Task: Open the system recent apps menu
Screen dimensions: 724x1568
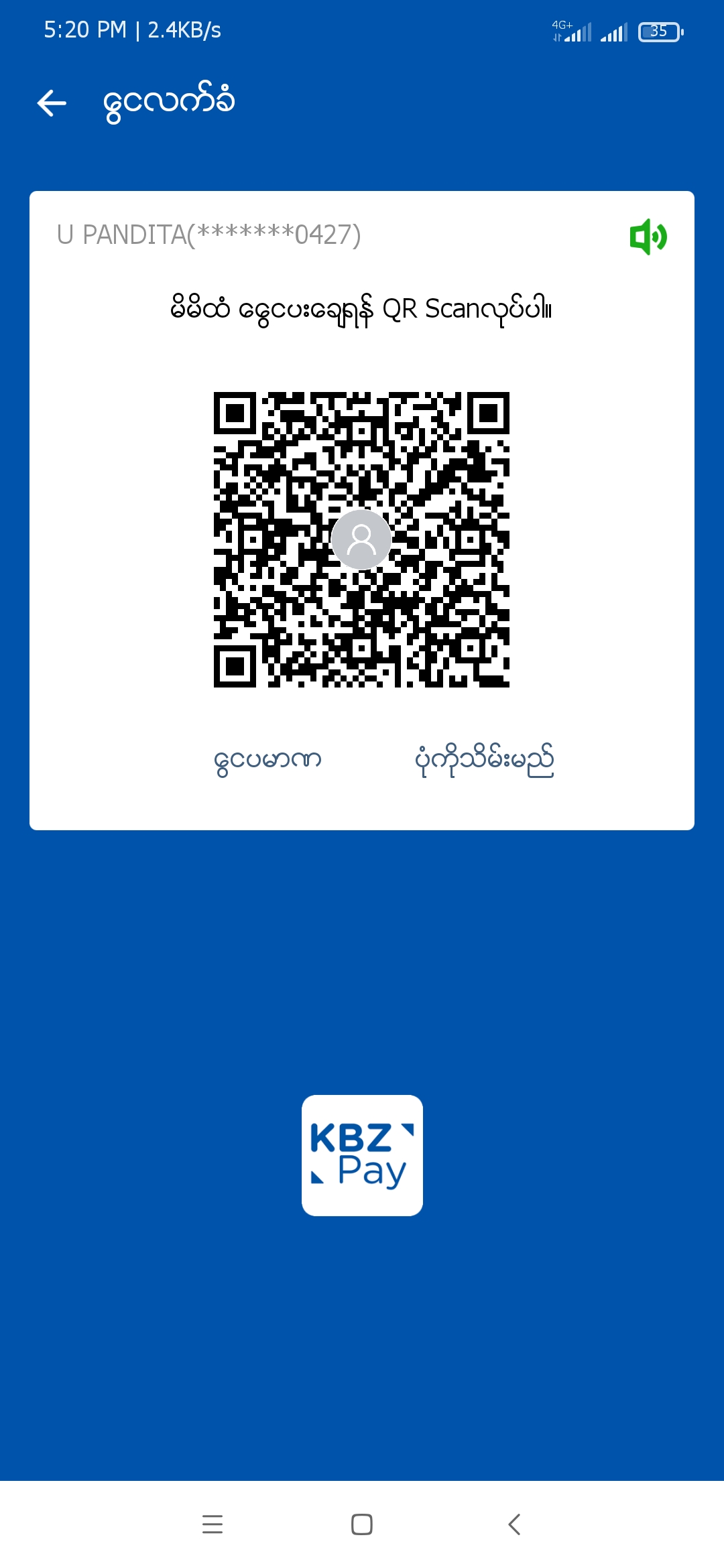Action: pos(213,1524)
